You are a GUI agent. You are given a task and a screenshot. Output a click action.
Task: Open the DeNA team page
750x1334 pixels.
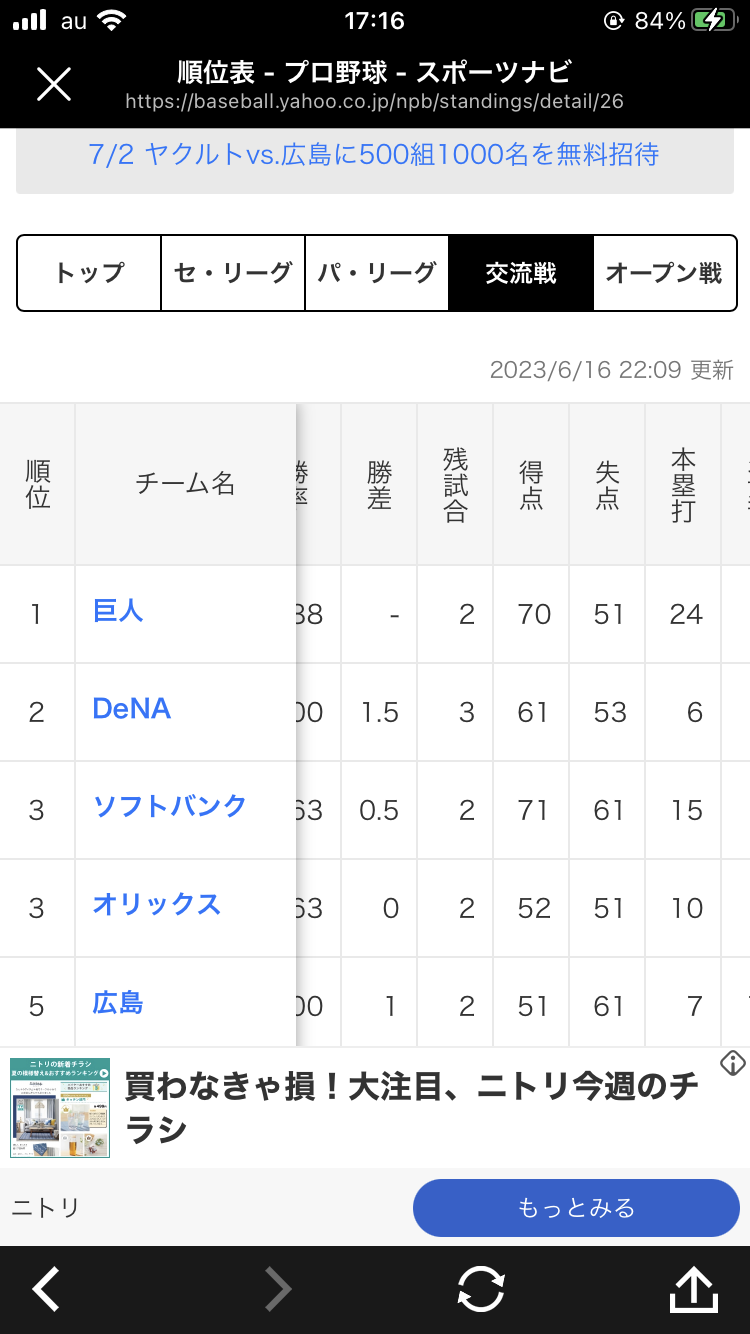(x=132, y=709)
